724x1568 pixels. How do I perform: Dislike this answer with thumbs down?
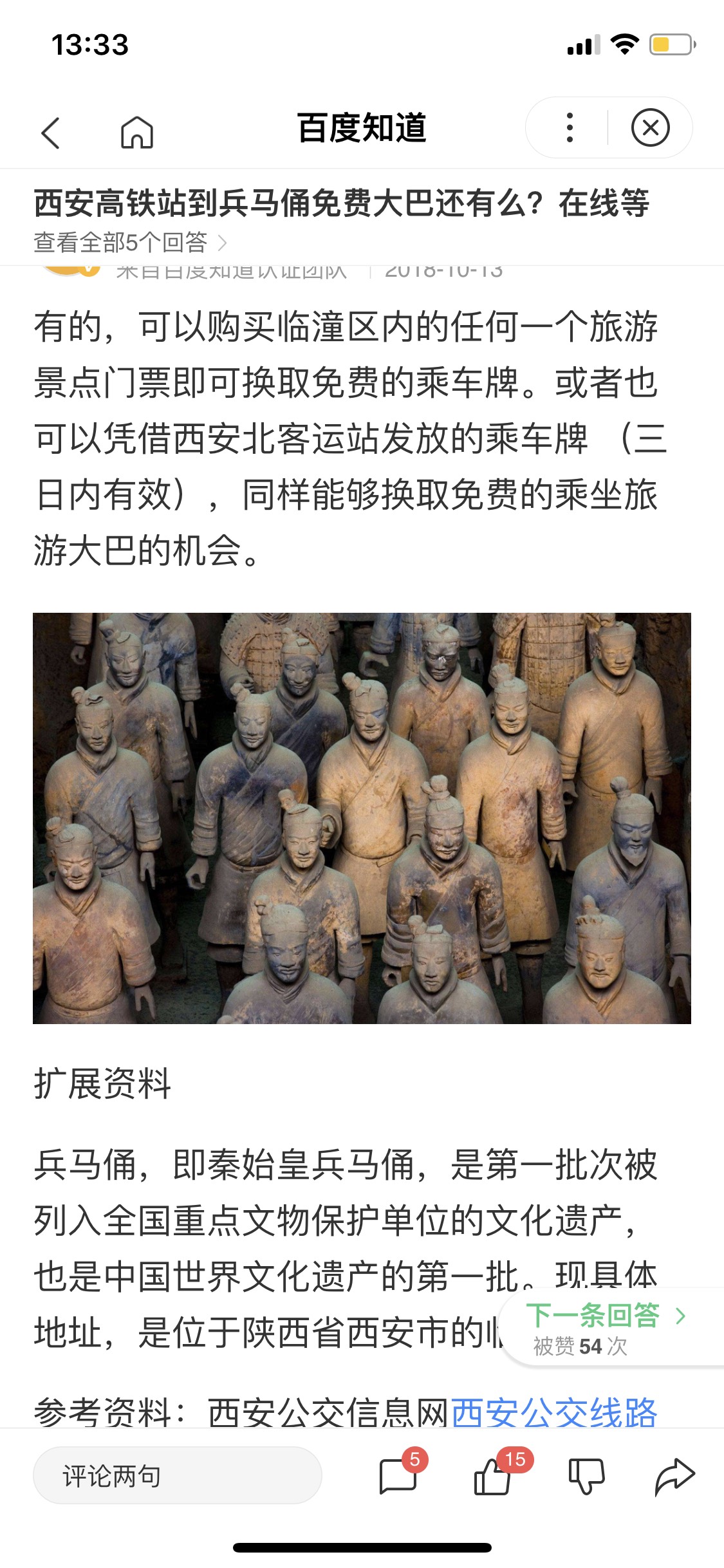tap(586, 1475)
